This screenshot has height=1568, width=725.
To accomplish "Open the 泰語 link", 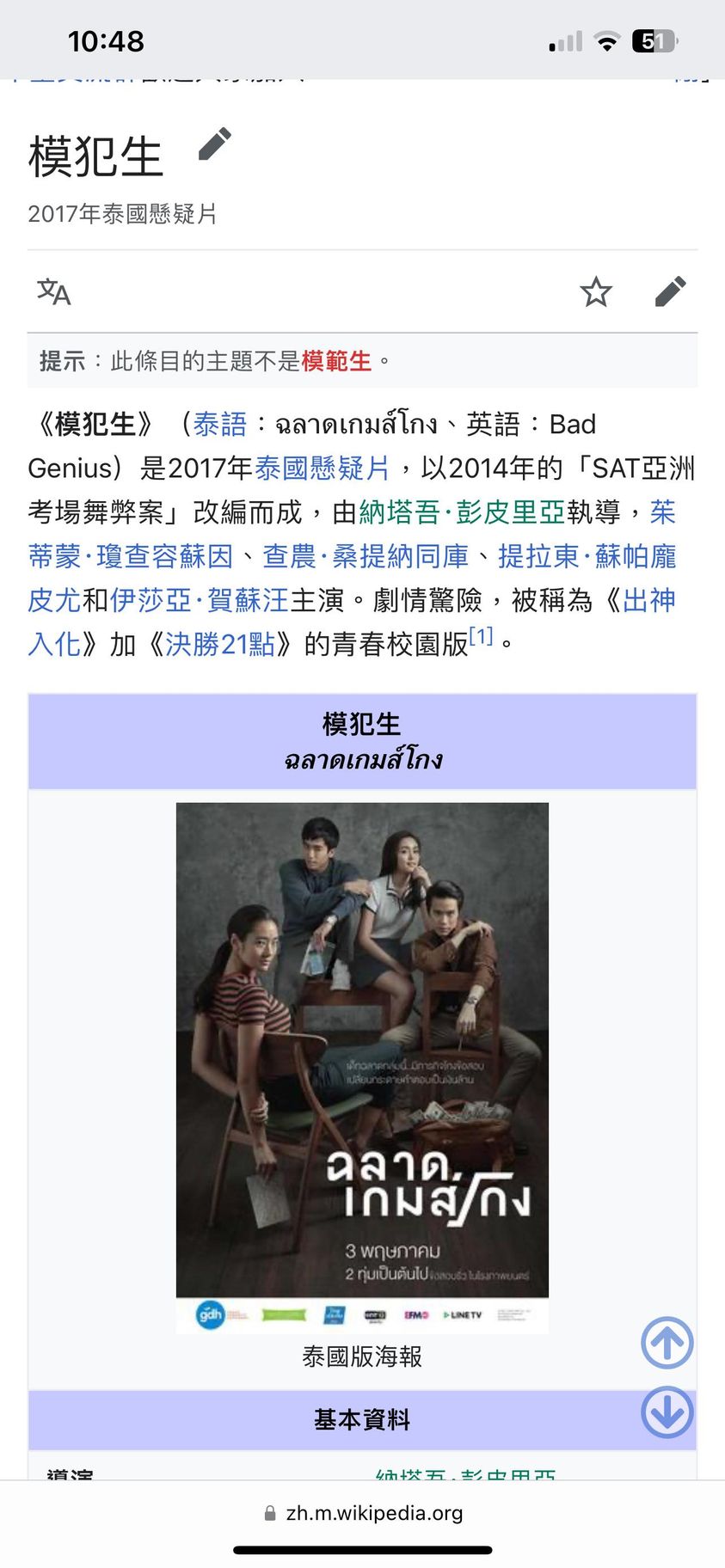I will click(x=220, y=424).
